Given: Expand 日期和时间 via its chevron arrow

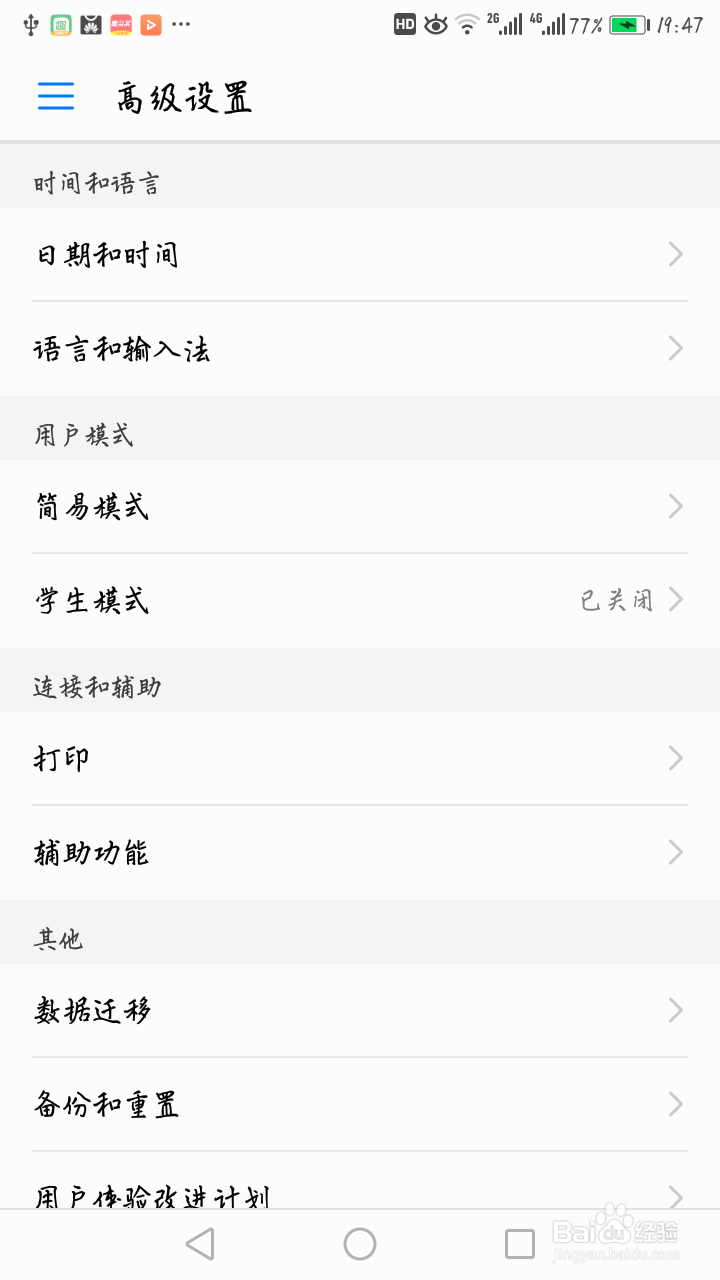Looking at the screenshot, I should click(x=675, y=254).
